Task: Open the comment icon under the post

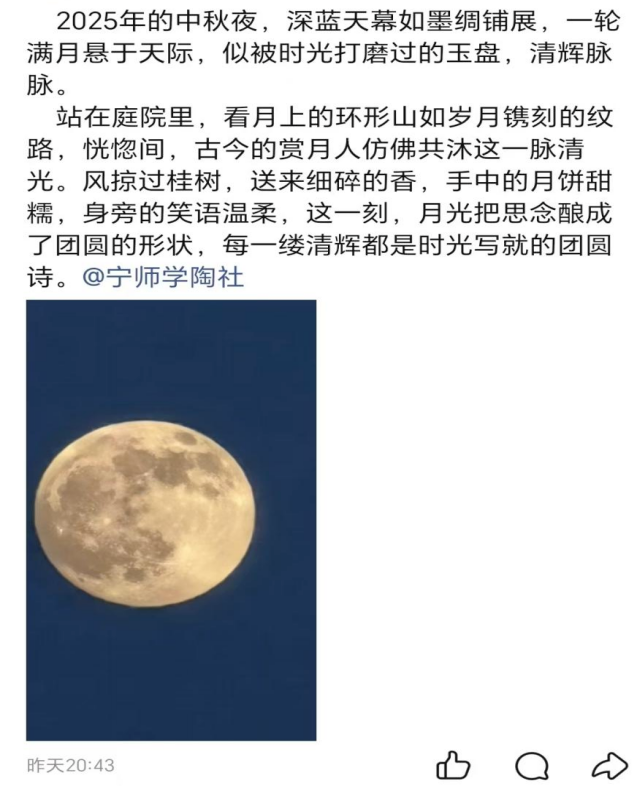Action: tap(531, 766)
